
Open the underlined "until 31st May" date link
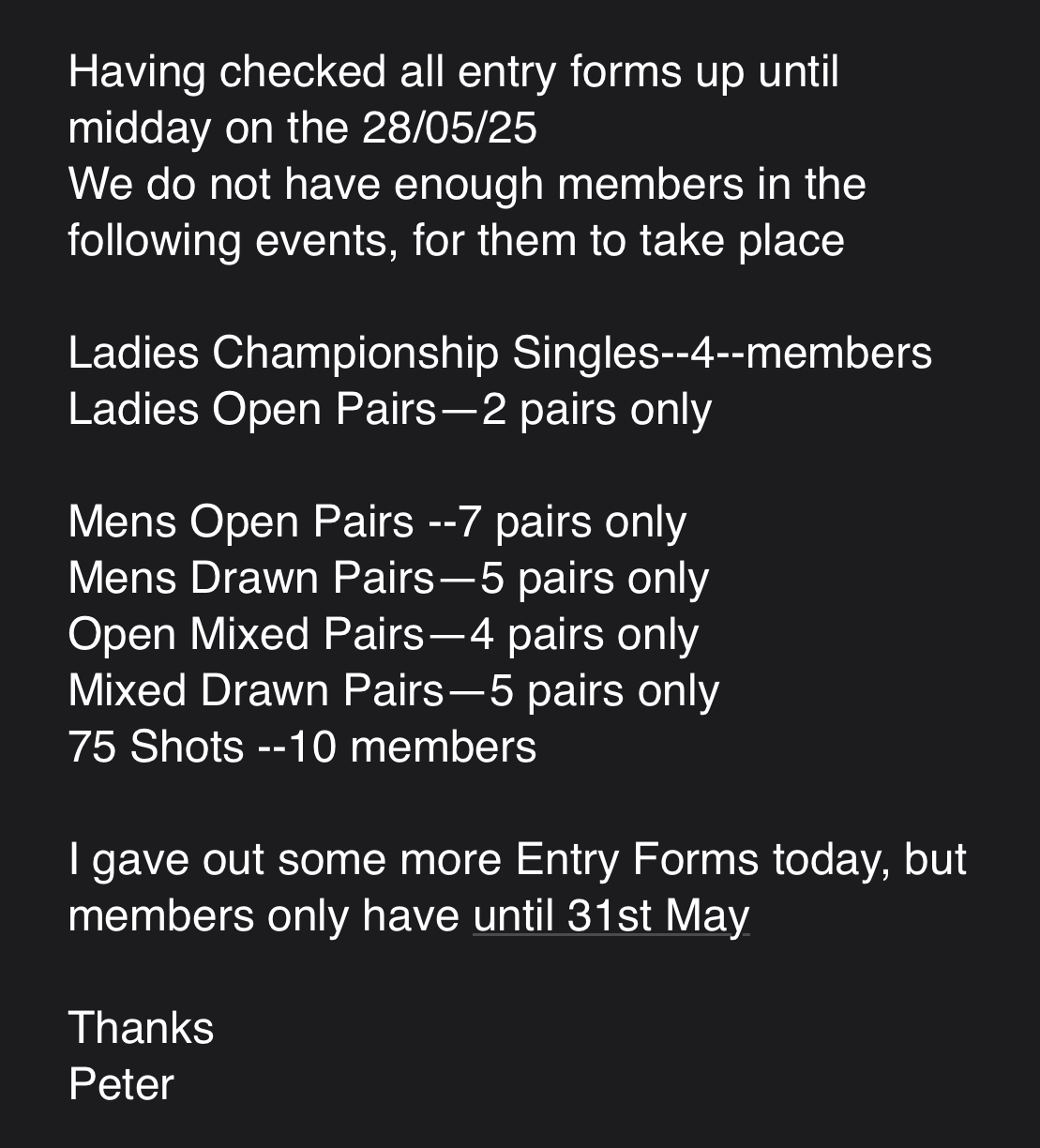coord(610,916)
